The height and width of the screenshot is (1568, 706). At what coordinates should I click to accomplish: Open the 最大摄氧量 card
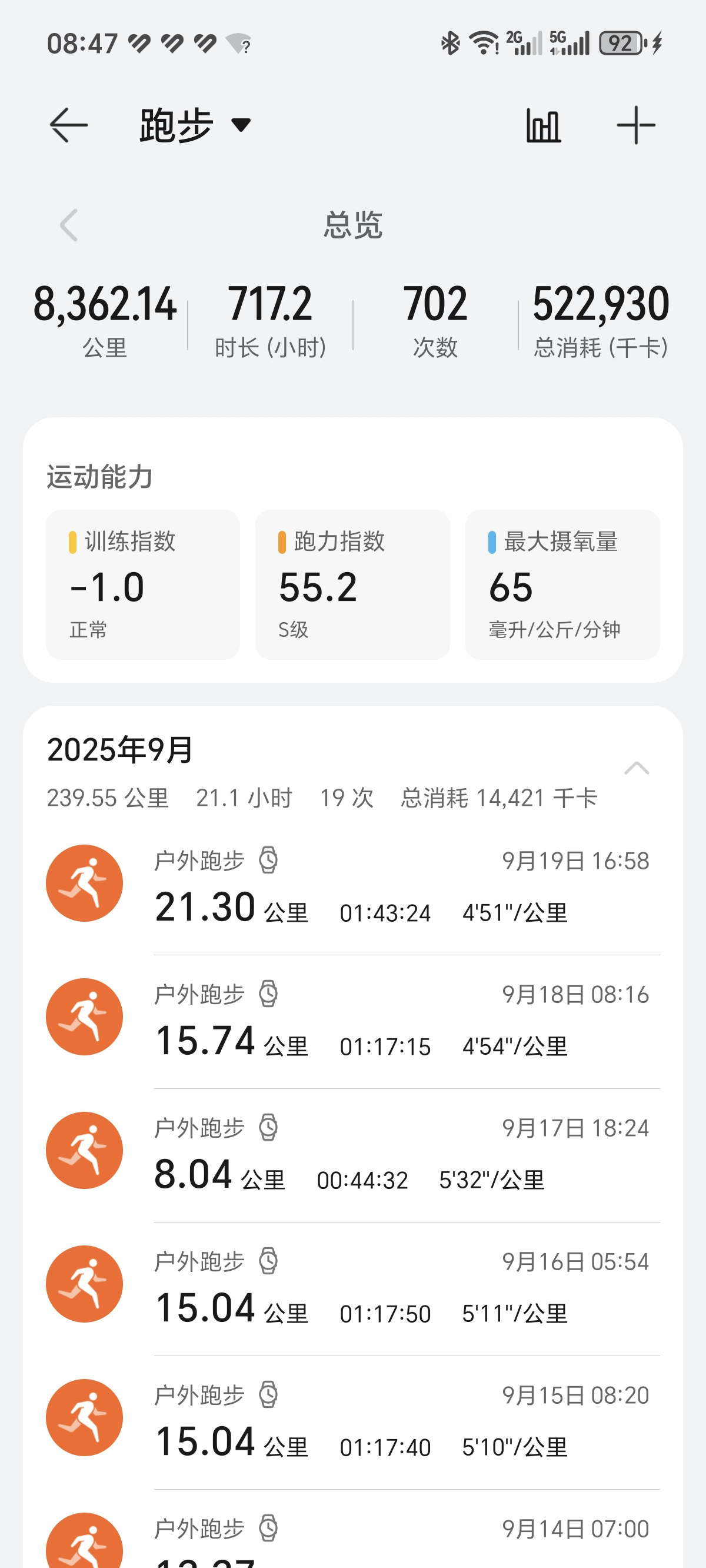coord(562,584)
